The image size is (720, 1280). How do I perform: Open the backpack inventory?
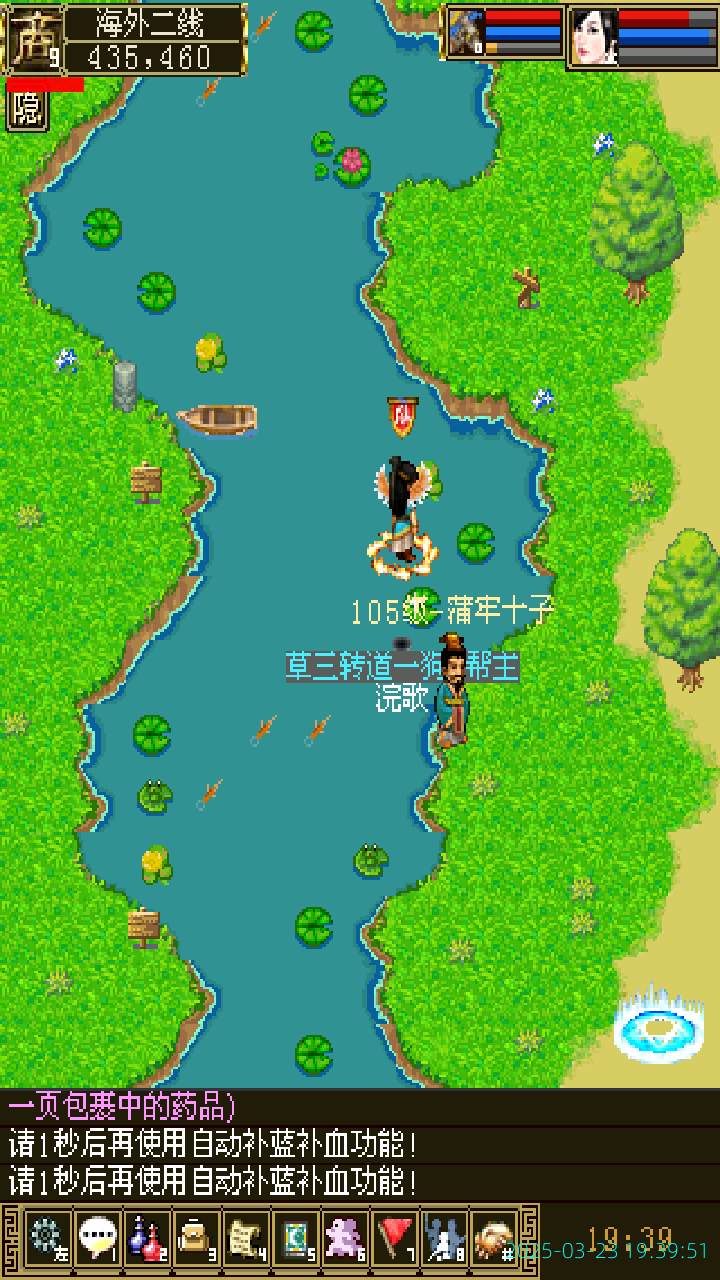pyautogui.click(x=197, y=1238)
